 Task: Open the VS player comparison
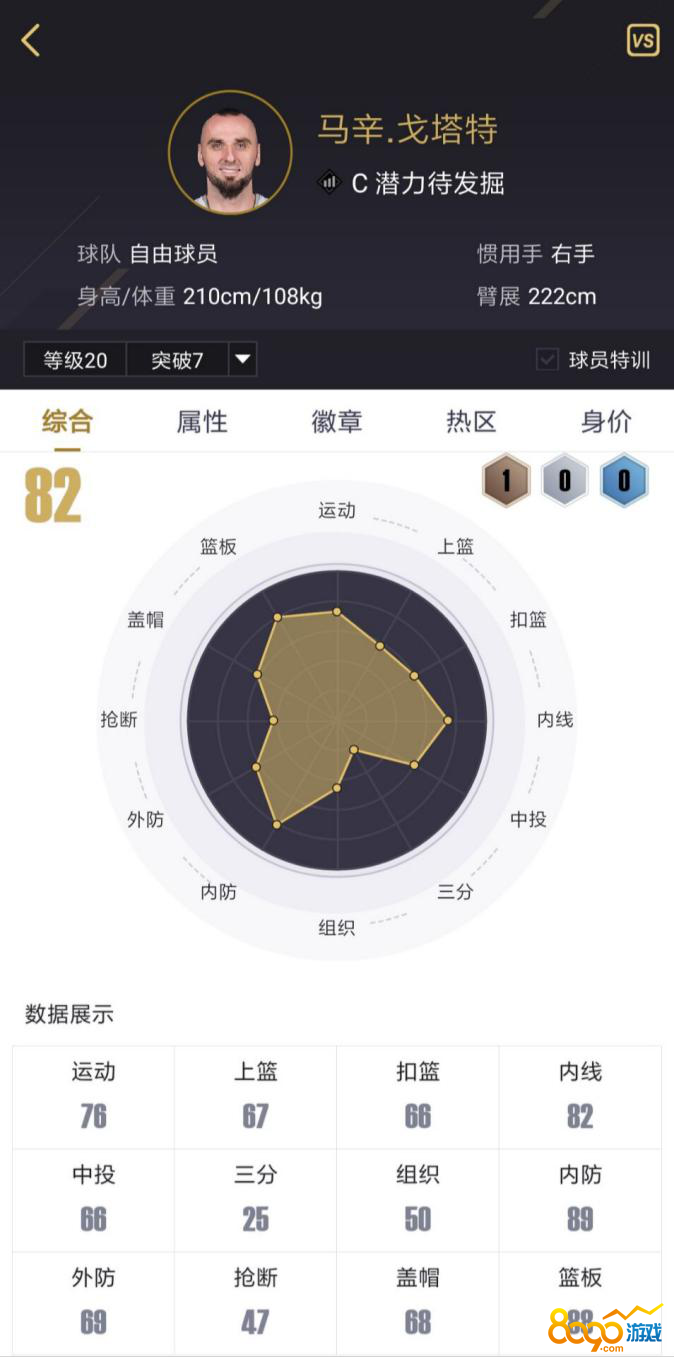(643, 40)
